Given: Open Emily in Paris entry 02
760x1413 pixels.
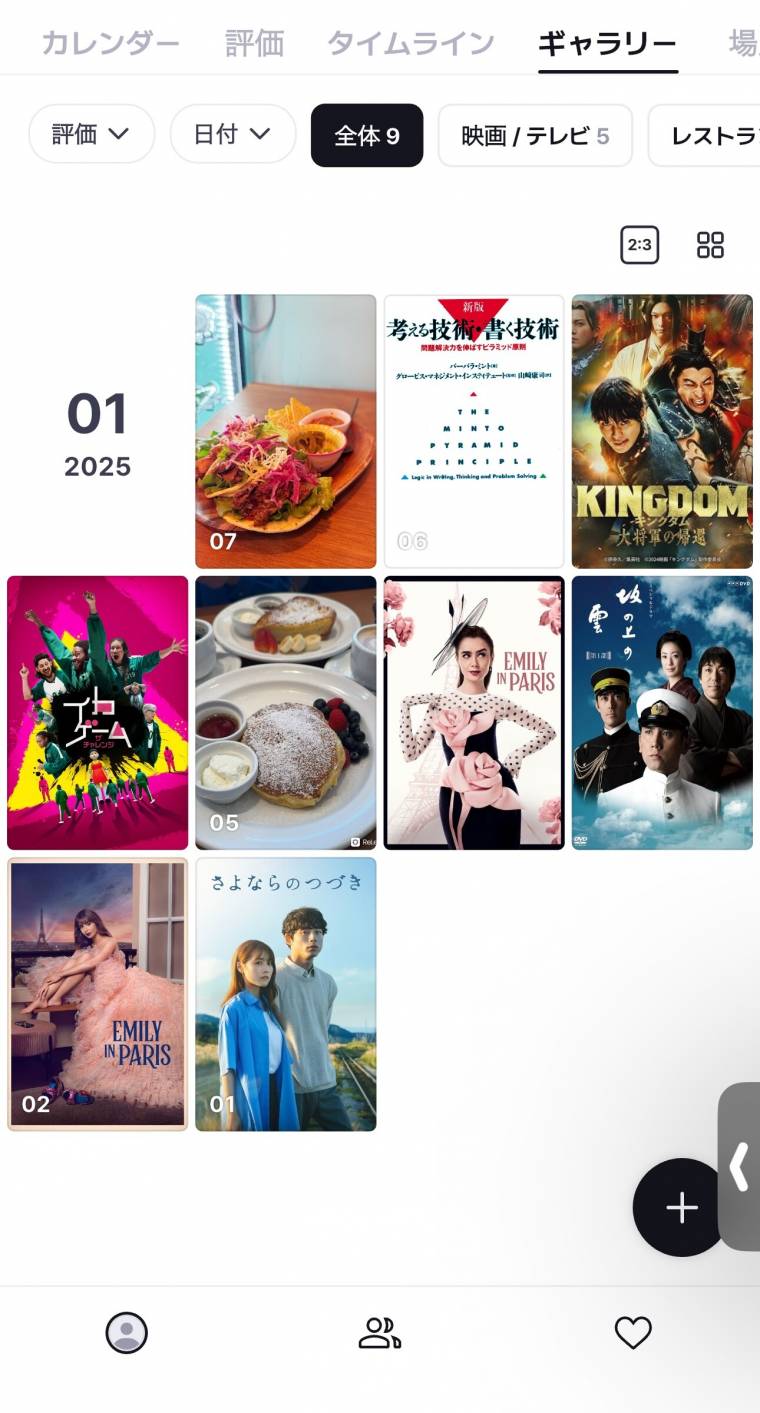Looking at the screenshot, I should [97, 994].
